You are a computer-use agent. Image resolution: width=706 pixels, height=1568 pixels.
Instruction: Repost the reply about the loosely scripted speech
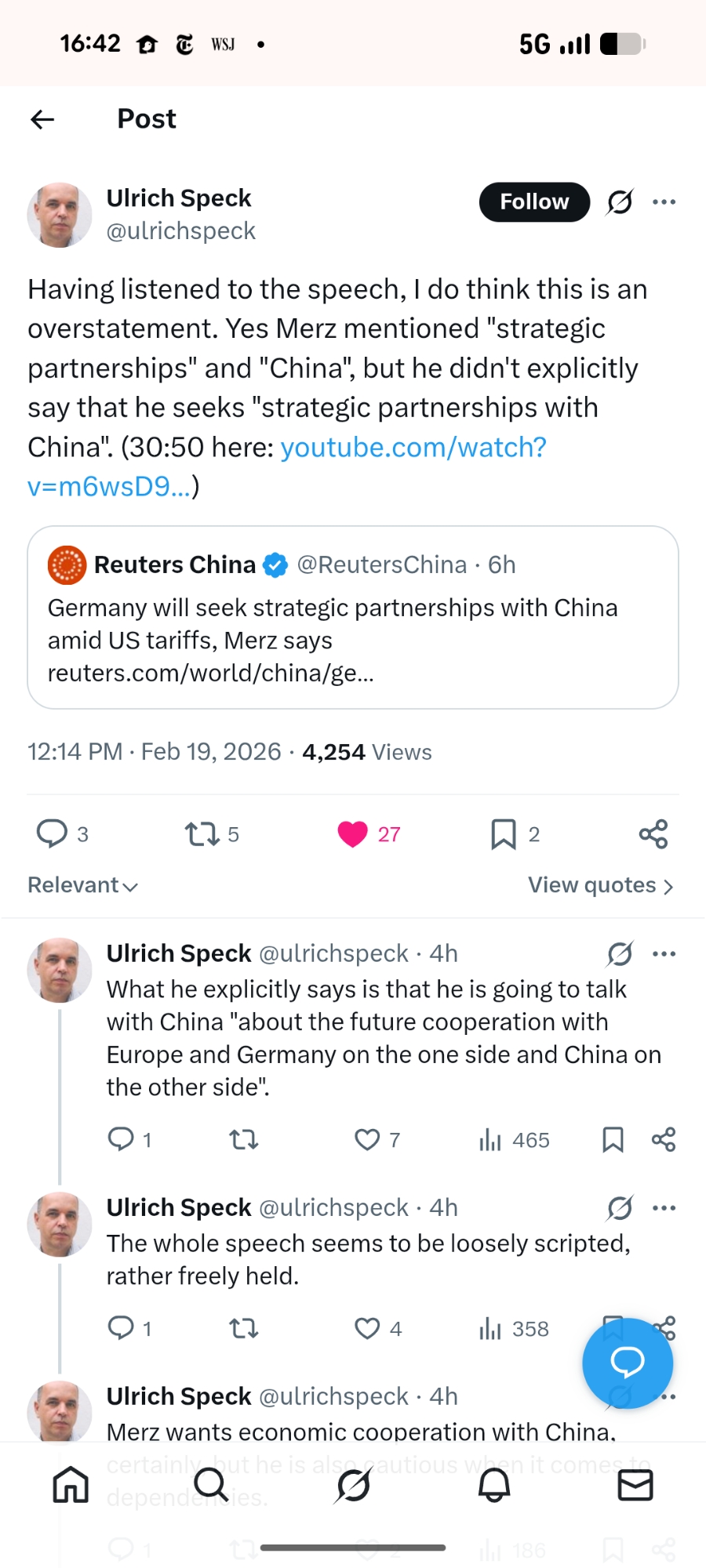click(243, 1328)
